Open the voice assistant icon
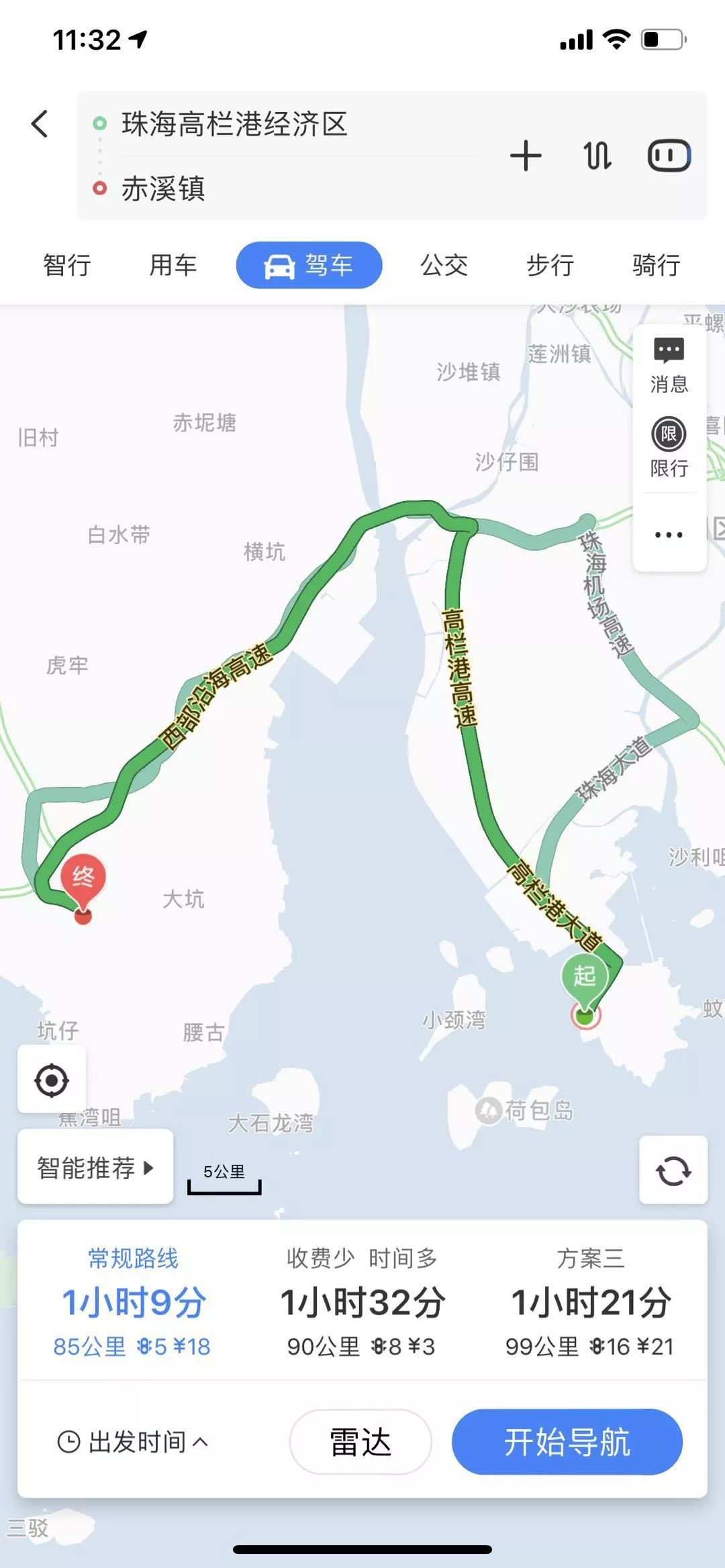The image size is (725, 1568). coord(669,156)
